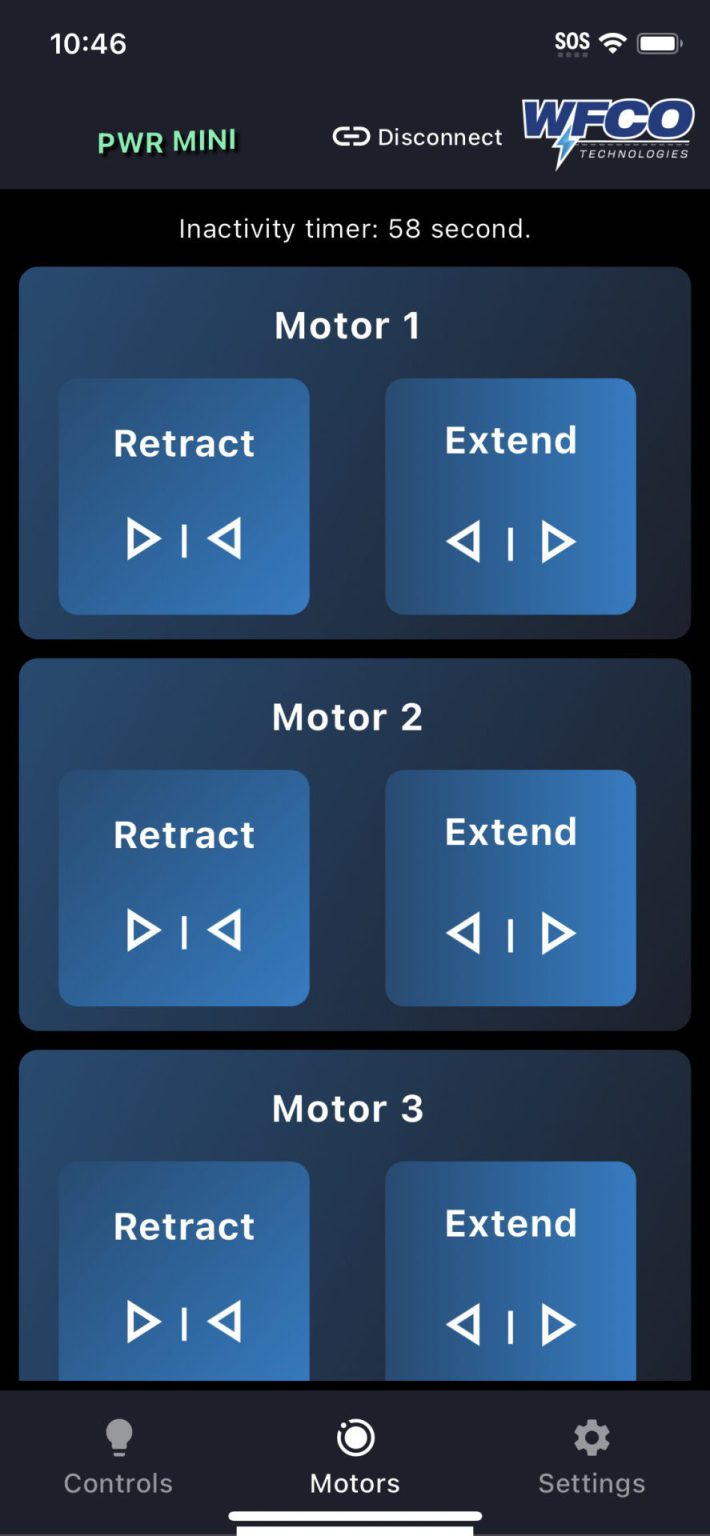The width and height of the screenshot is (710, 1536).
Task: Extend Motor 1
Action: pyautogui.click(x=510, y=496)
